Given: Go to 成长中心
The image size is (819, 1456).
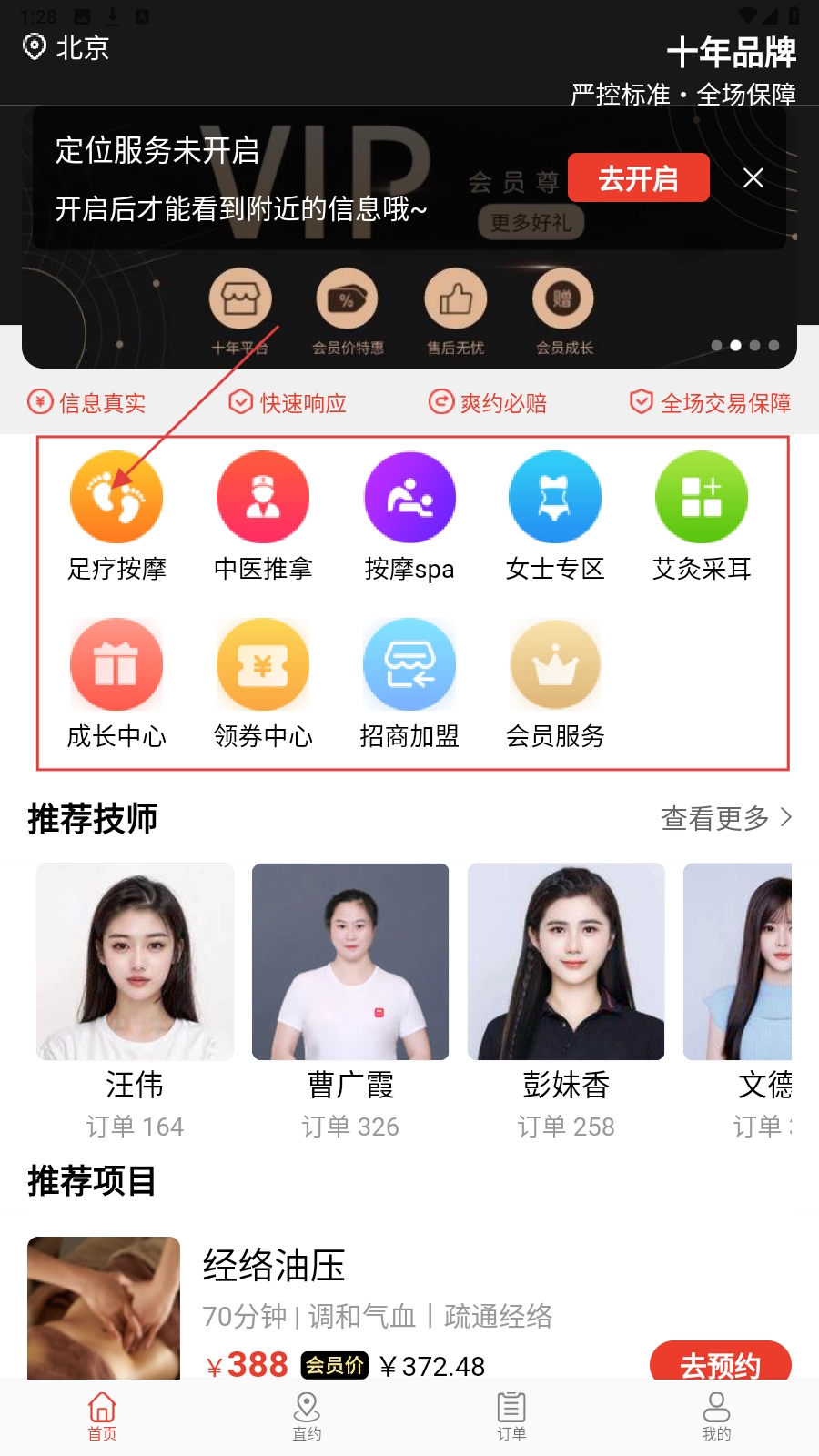Looking at the screenshot, I should coord(116,682).
